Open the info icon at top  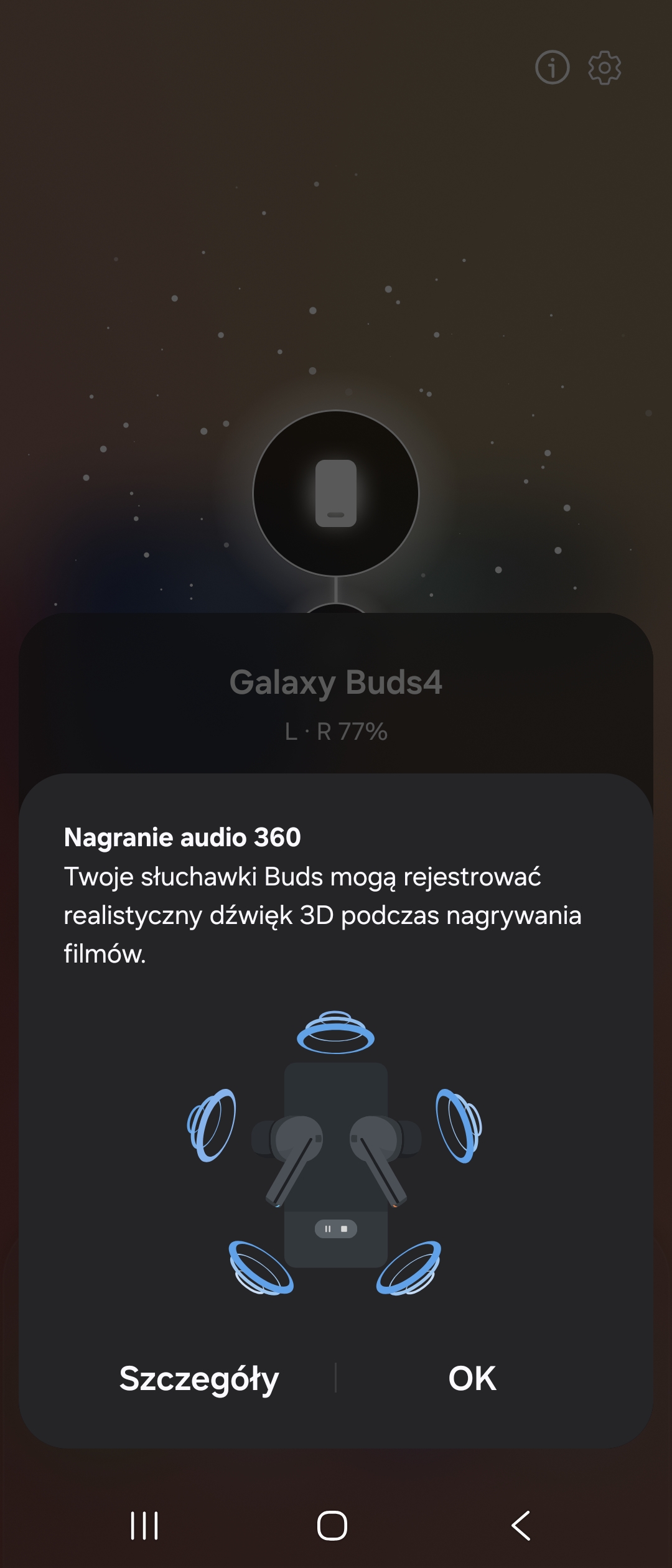552,67
